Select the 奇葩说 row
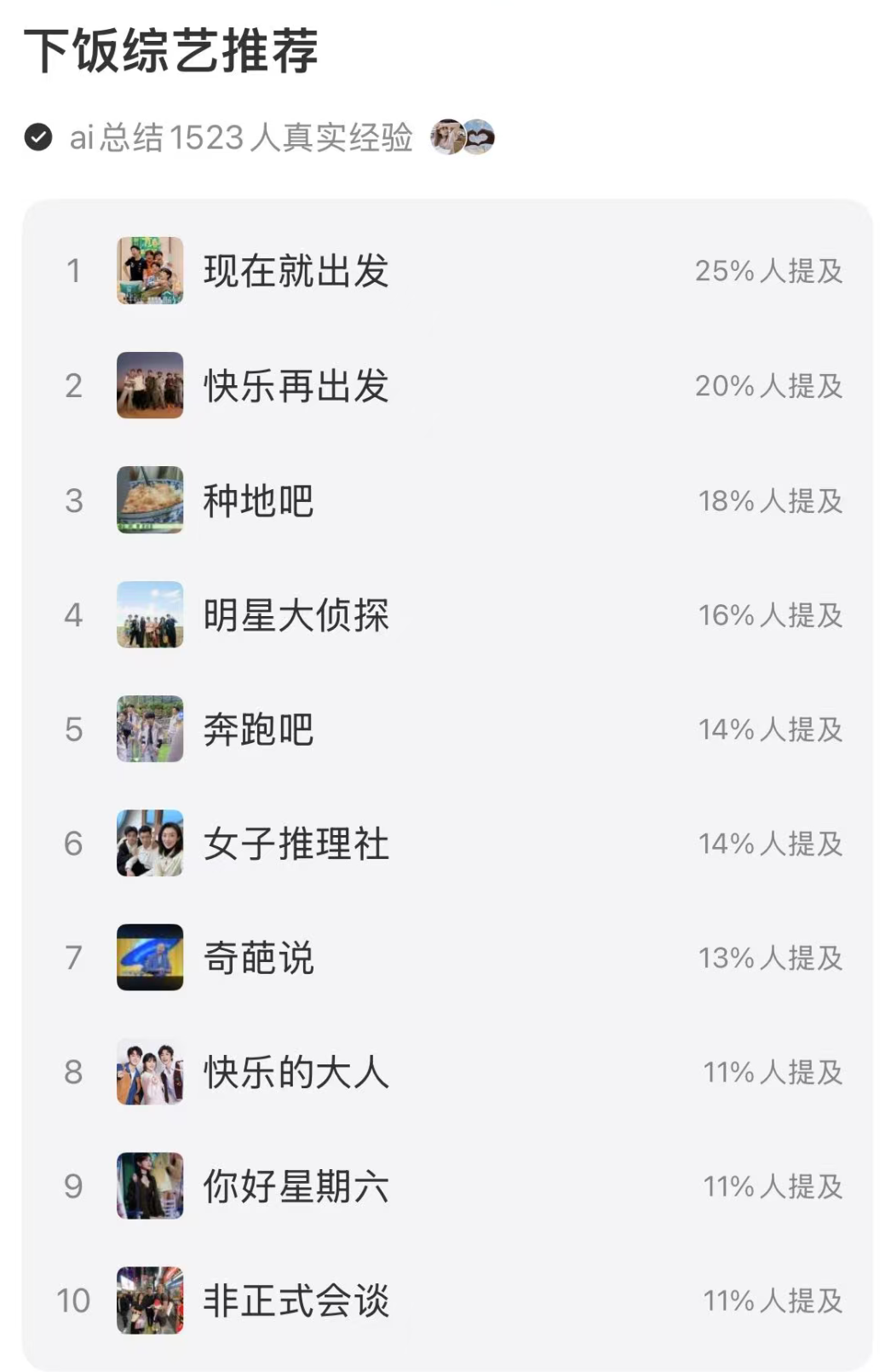Screen dimensions: 891x1372 (x=258, y=958)
